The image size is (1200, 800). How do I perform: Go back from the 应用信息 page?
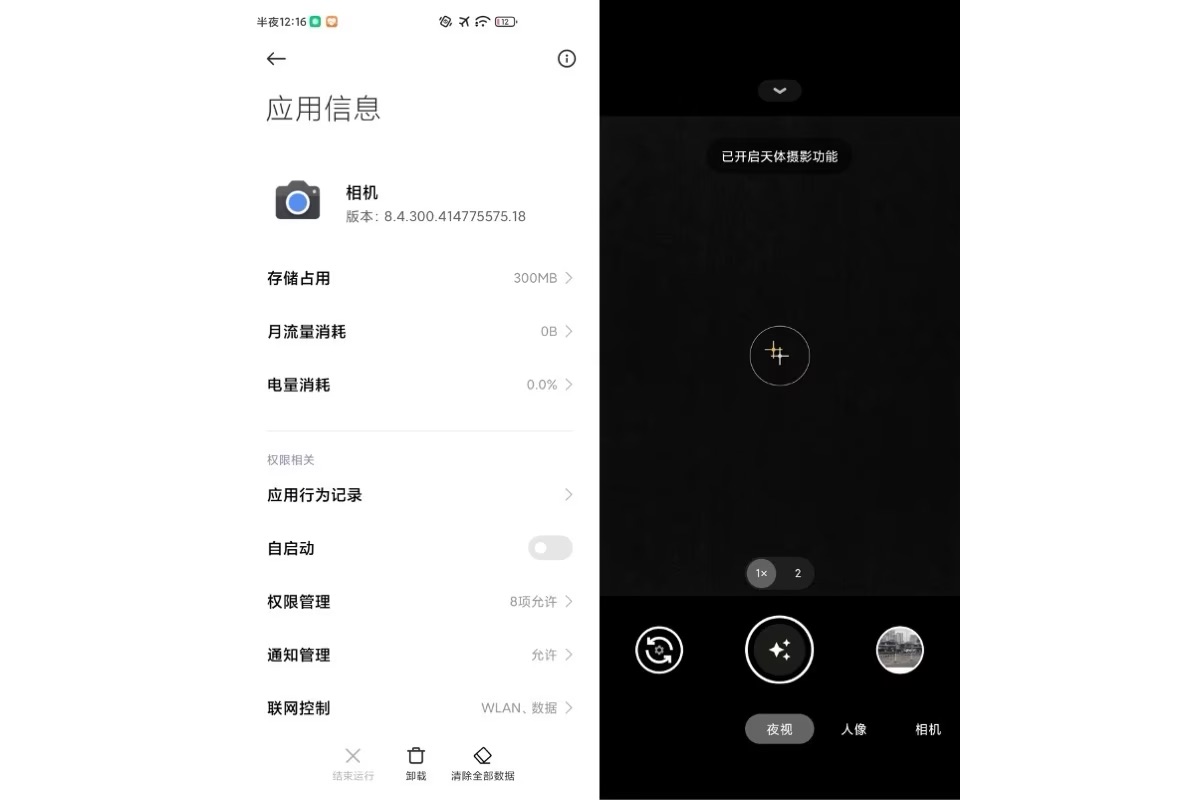point(276,59)
